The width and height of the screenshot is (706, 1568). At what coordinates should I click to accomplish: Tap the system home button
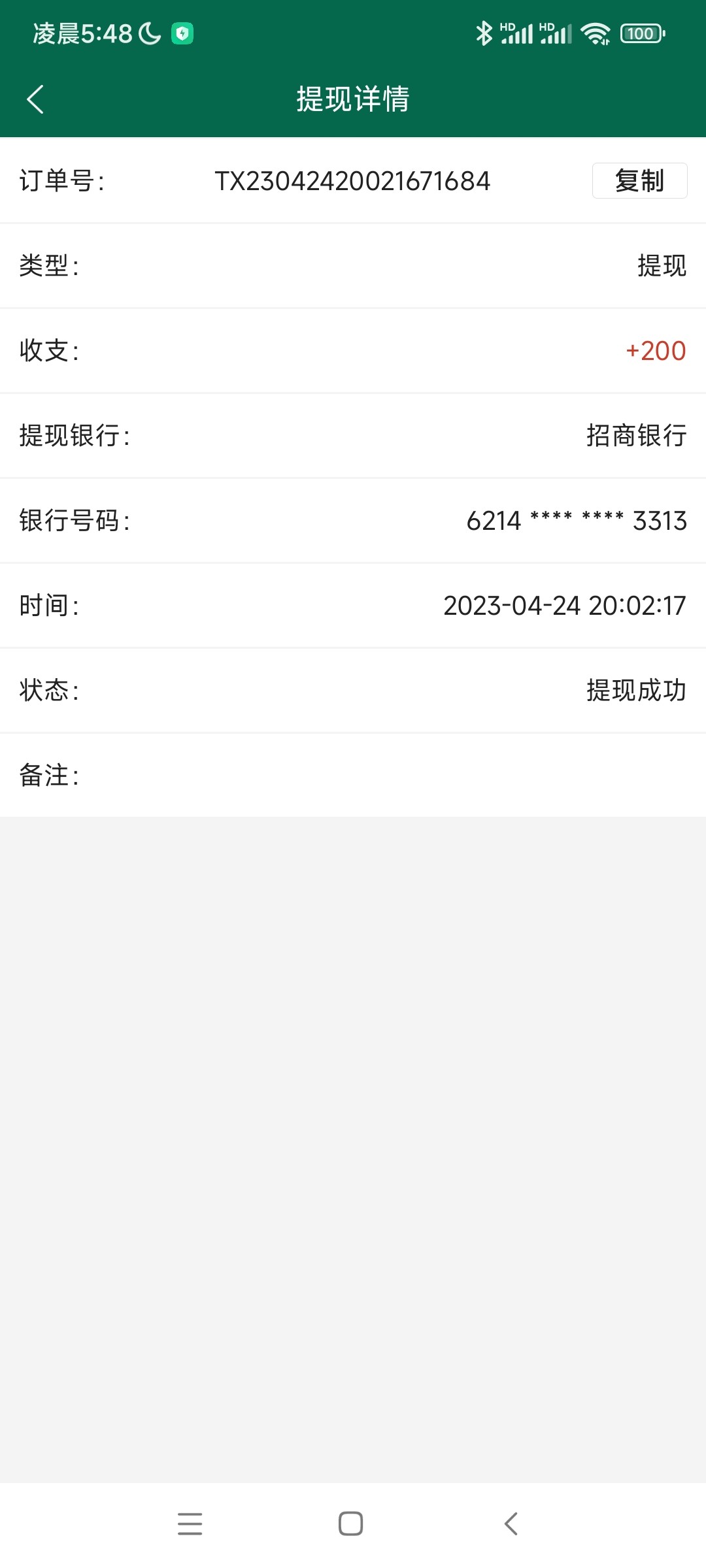click(351, 1524)
